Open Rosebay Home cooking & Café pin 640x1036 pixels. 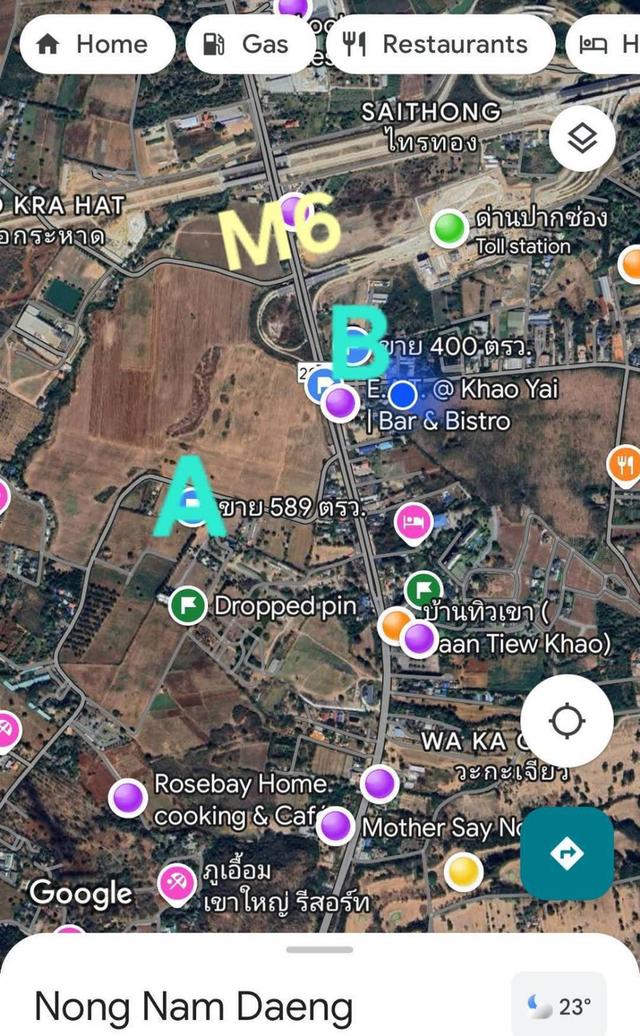click(129, 797)
